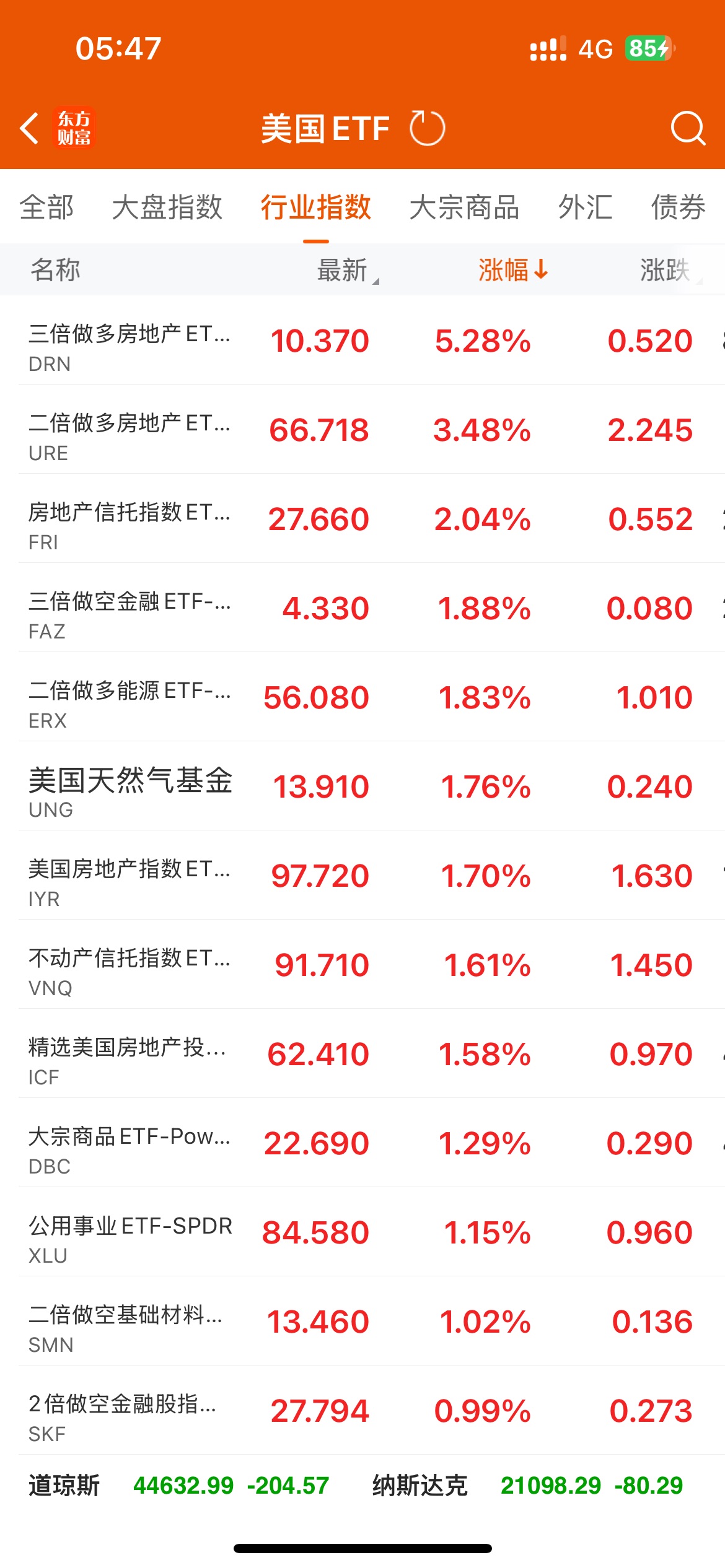Toggle sorting on the 涨幅 column

click(x=513, y=270)
